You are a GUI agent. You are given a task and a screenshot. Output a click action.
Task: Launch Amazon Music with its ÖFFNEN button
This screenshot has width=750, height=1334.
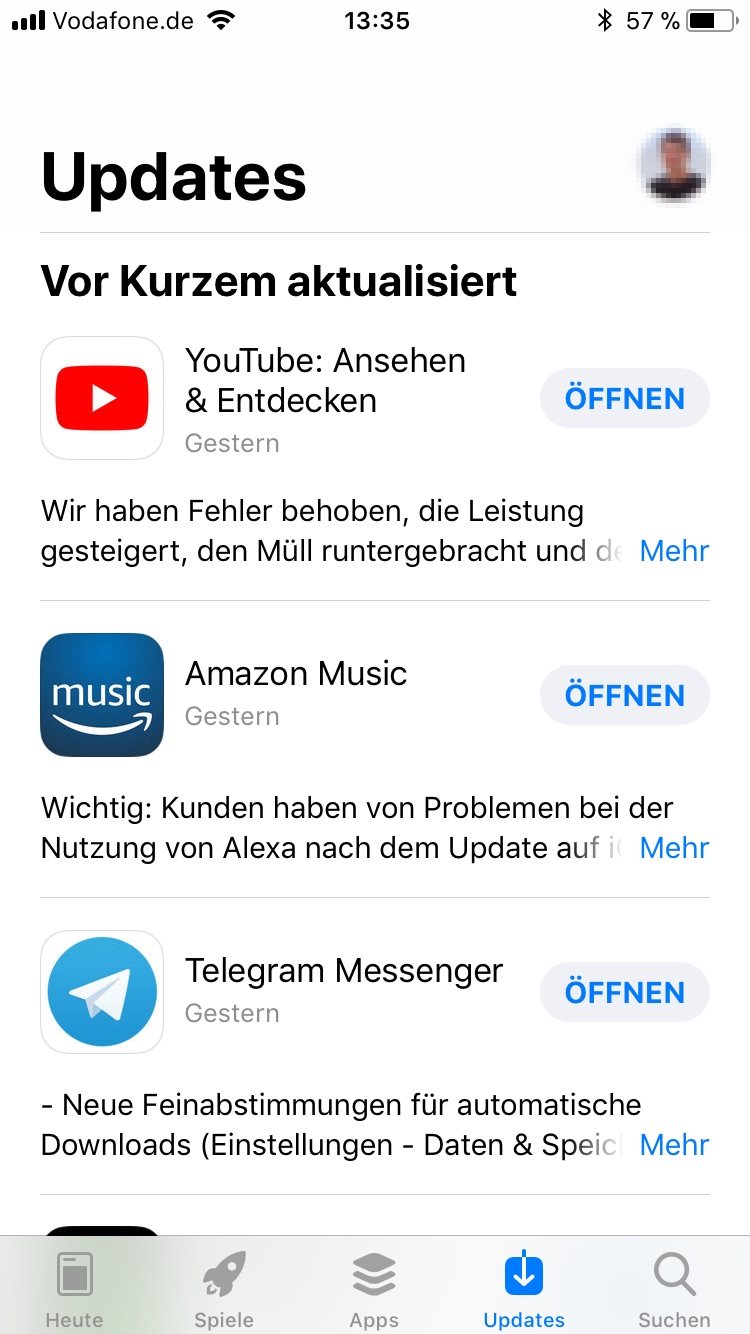coord(624,696)
